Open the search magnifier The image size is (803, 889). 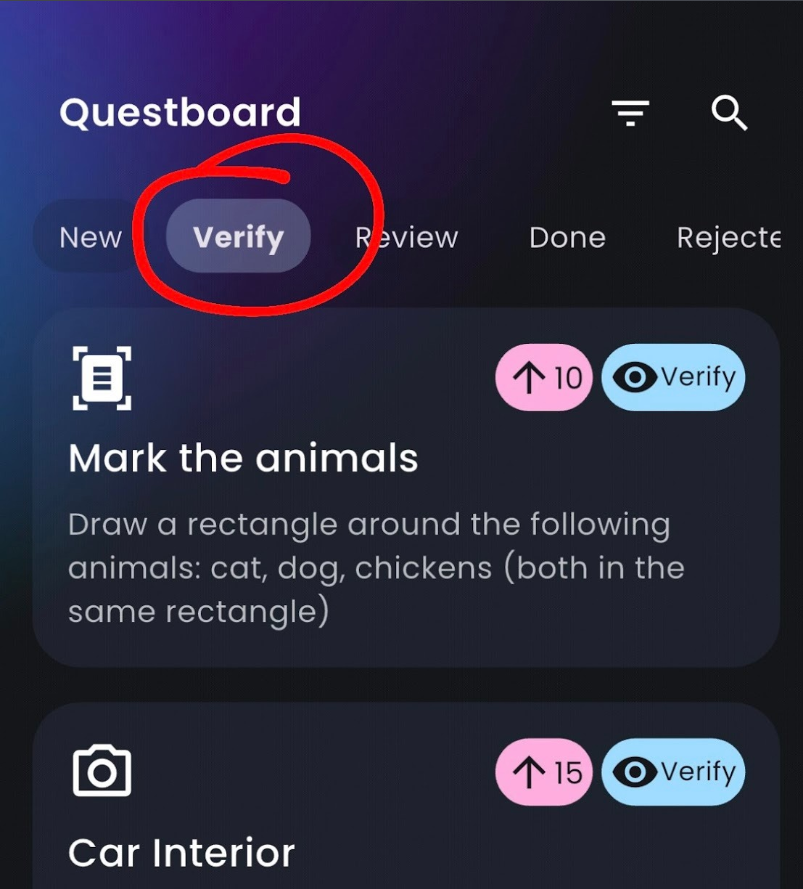click(x=729, y=114)
